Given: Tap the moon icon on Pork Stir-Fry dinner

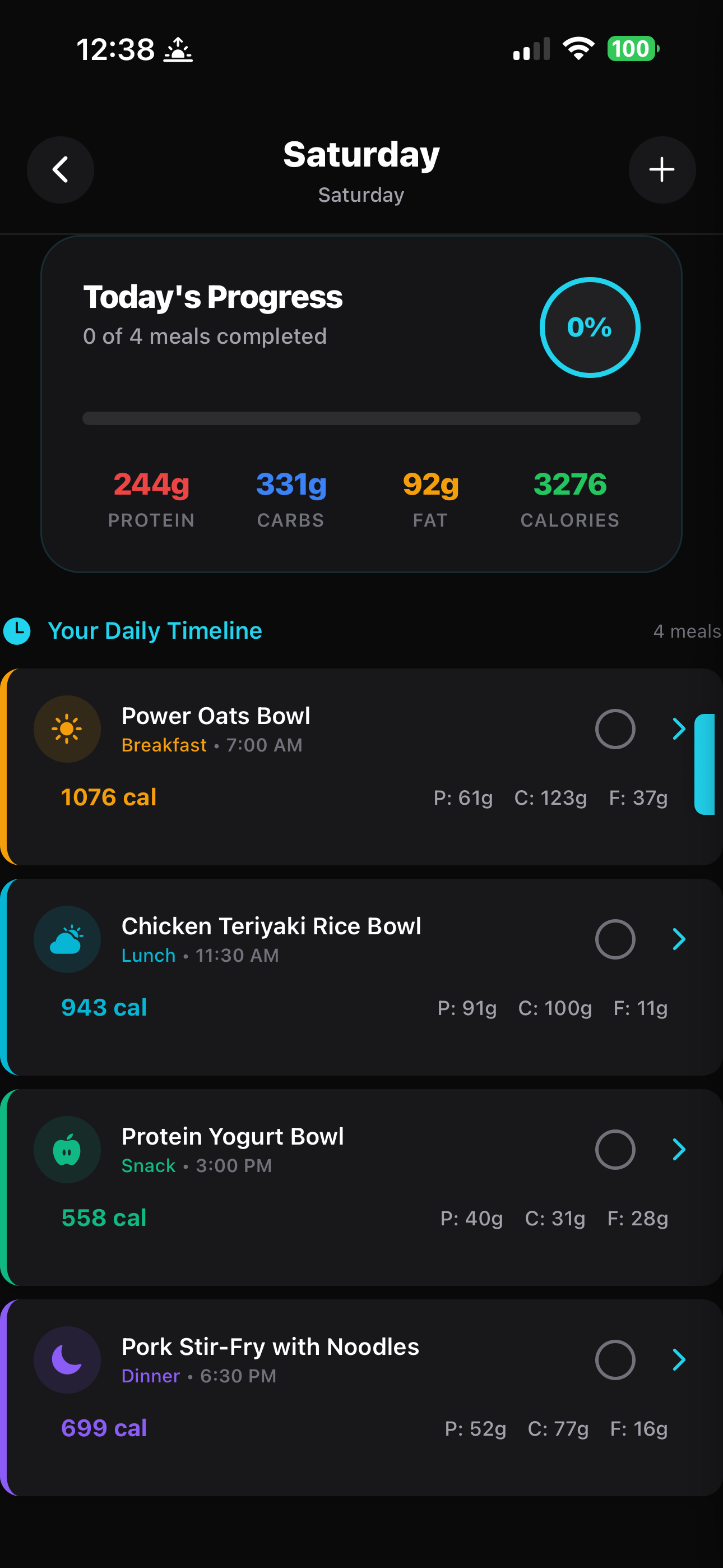Looking at the screenshot, I should pyautogui.click(x=68, y=1360).
